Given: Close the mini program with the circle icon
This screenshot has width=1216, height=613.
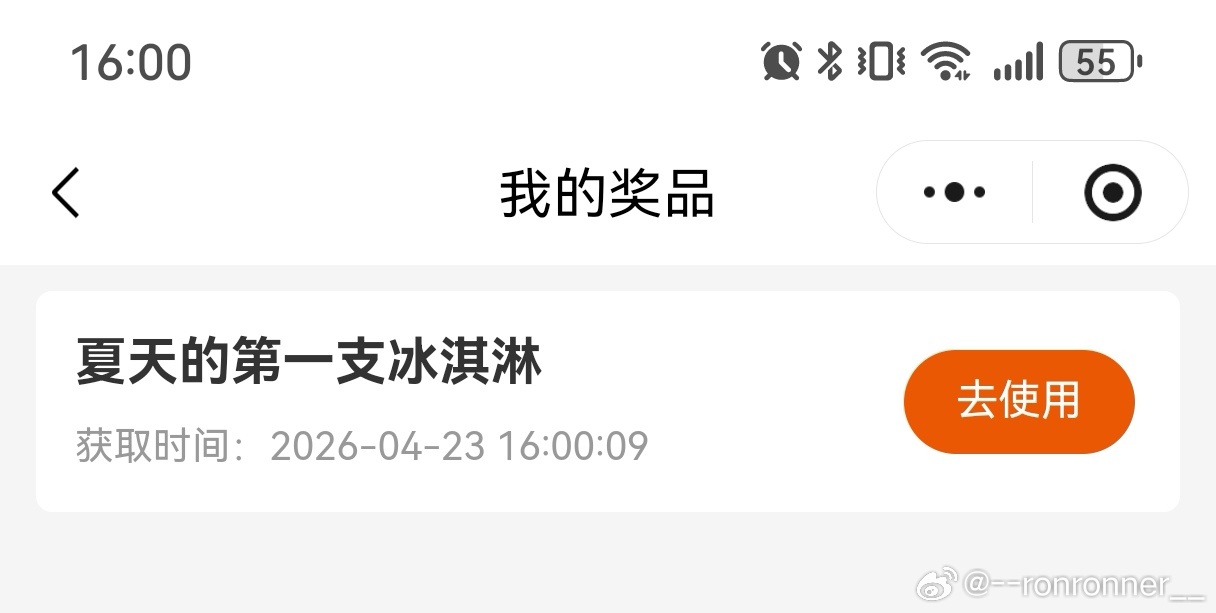Looking at the screenshot, I should coord(1112,192).
